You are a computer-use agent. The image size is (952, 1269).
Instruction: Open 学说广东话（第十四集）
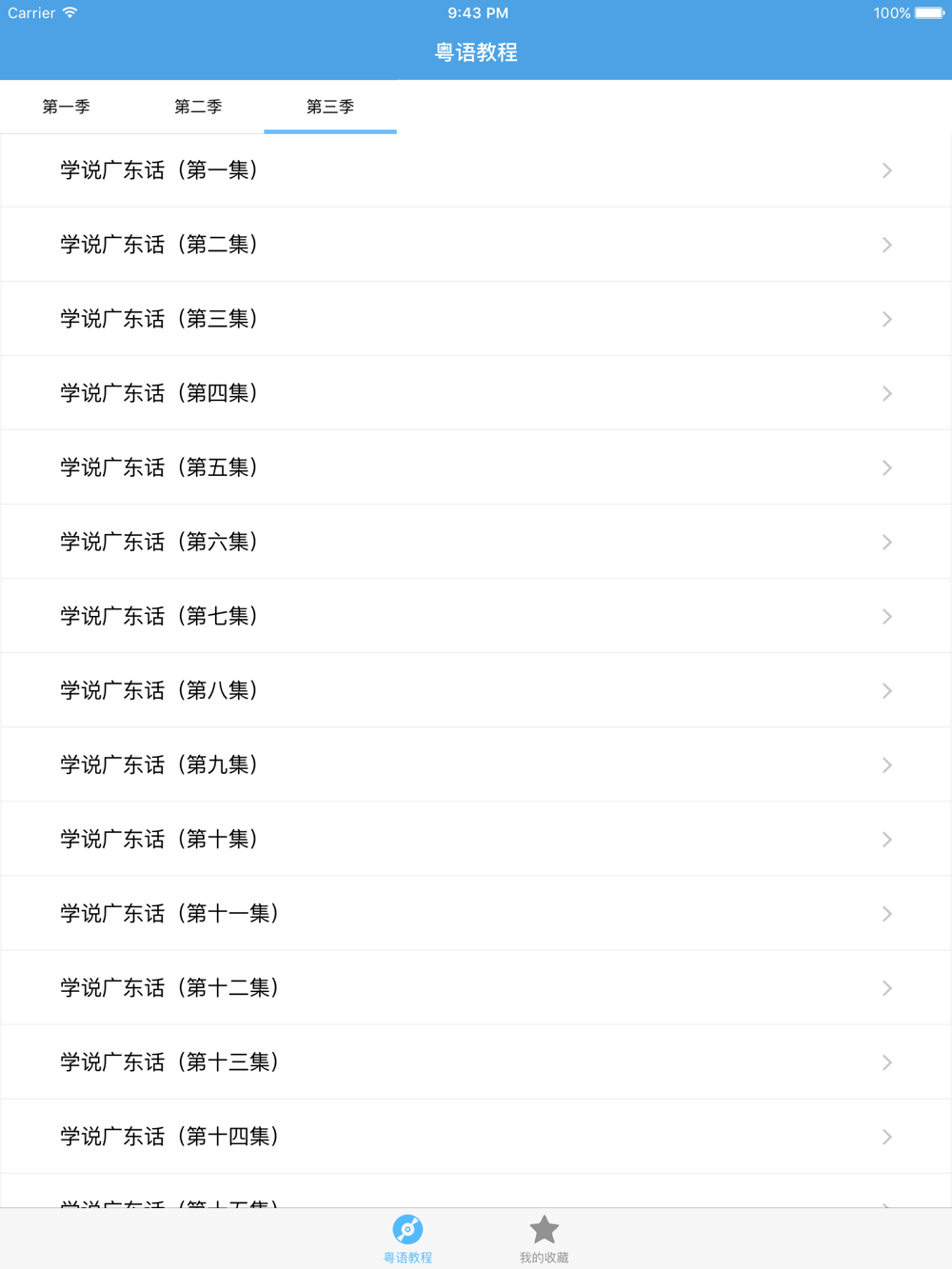click(476, 1136)
